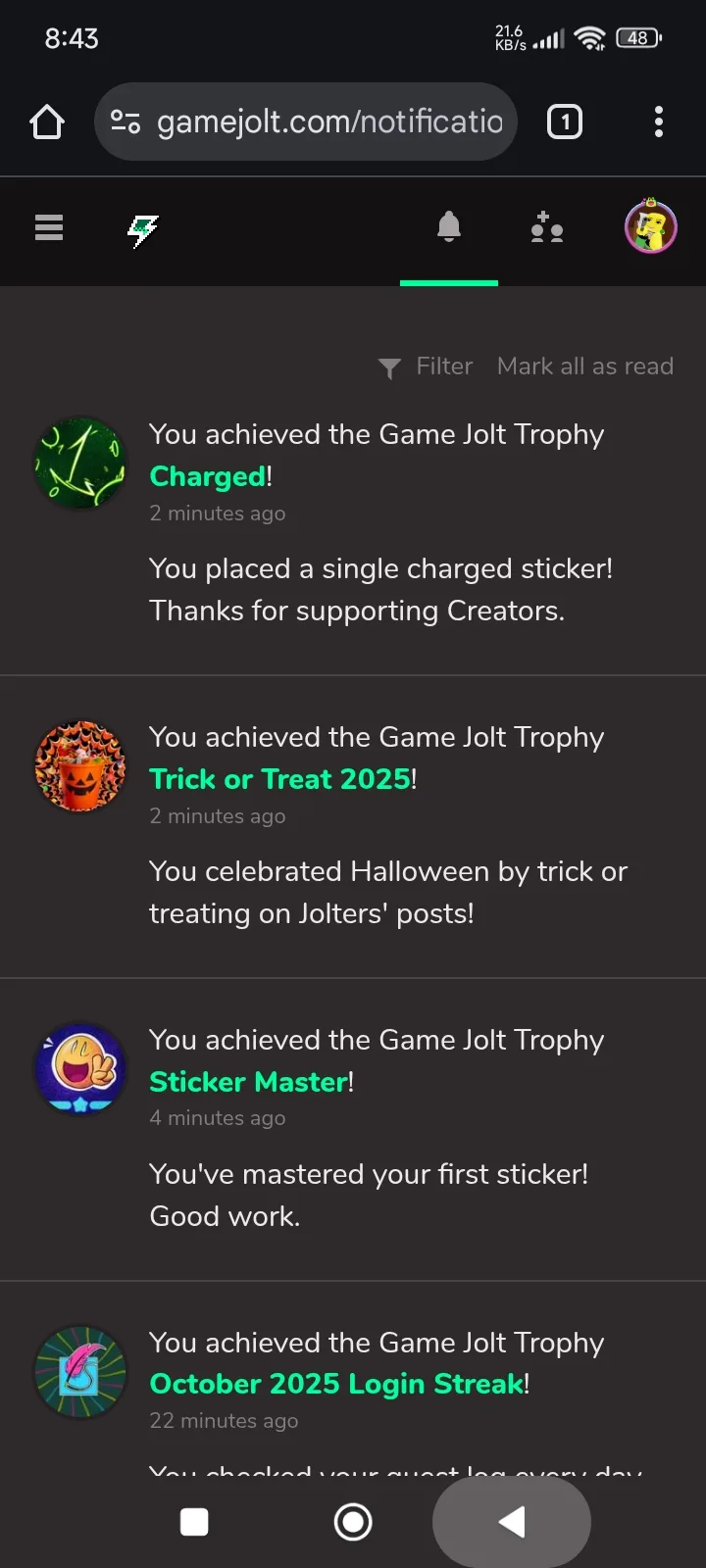706x1568 pixels.
Task: Open the browser tab switcher
Action: click(564, 122)
